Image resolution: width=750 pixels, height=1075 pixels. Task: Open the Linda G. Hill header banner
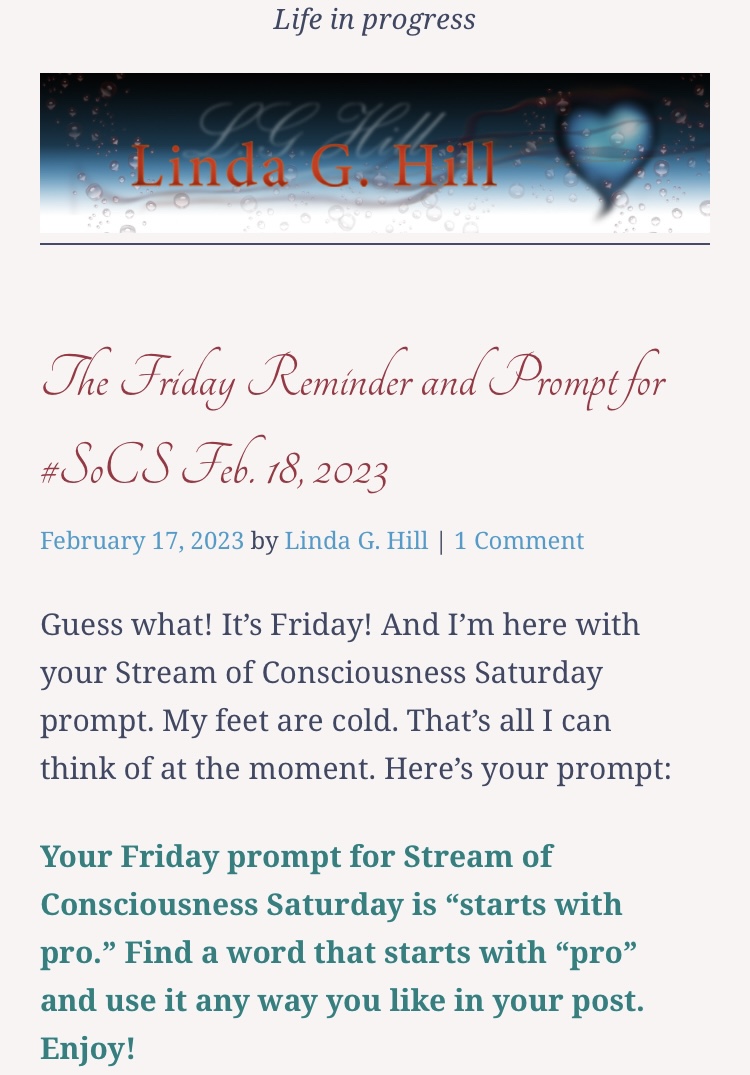point(374,153)
